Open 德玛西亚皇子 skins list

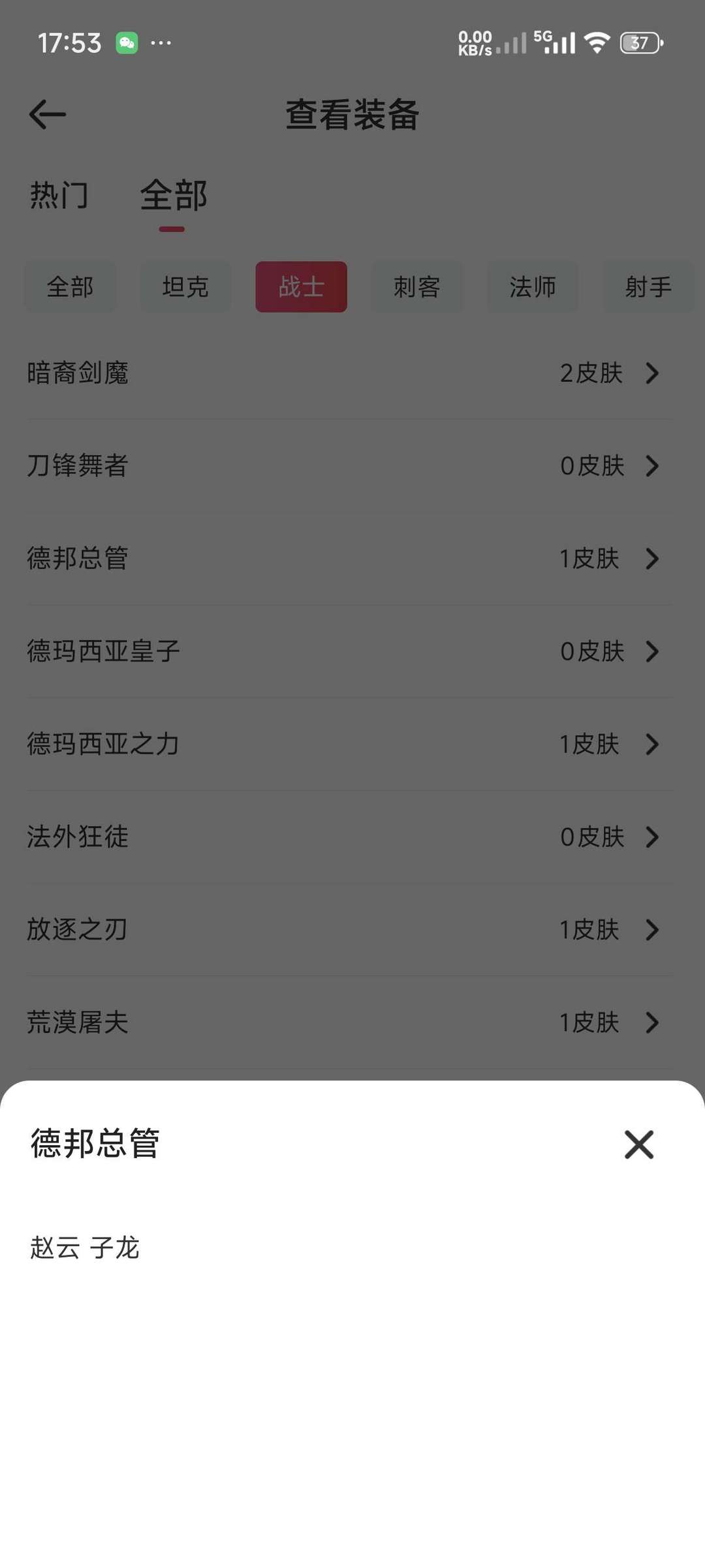pyautogui.click(x=349, y=651)
